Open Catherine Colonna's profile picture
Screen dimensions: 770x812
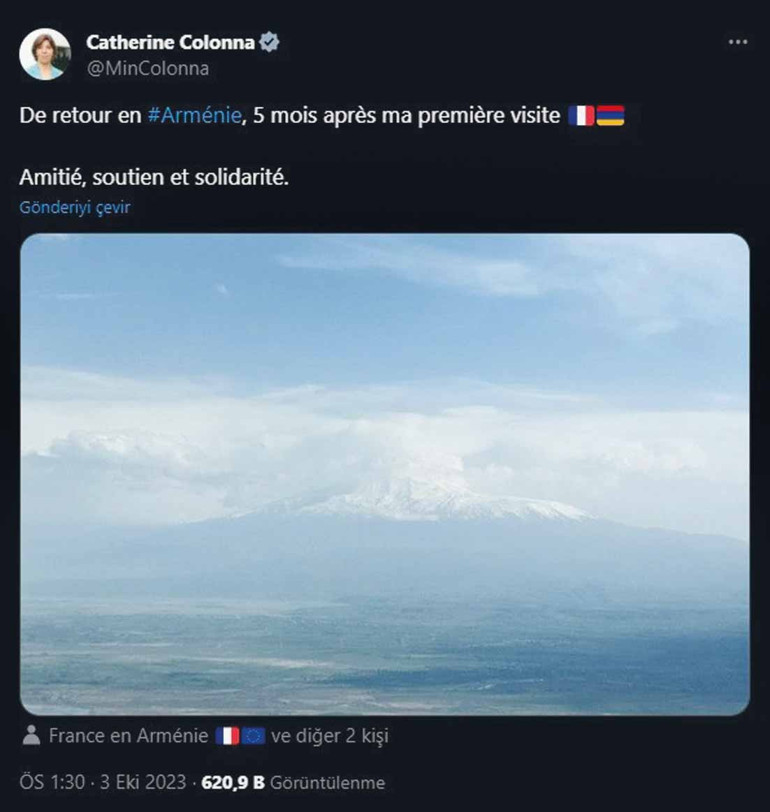[45, 54]
